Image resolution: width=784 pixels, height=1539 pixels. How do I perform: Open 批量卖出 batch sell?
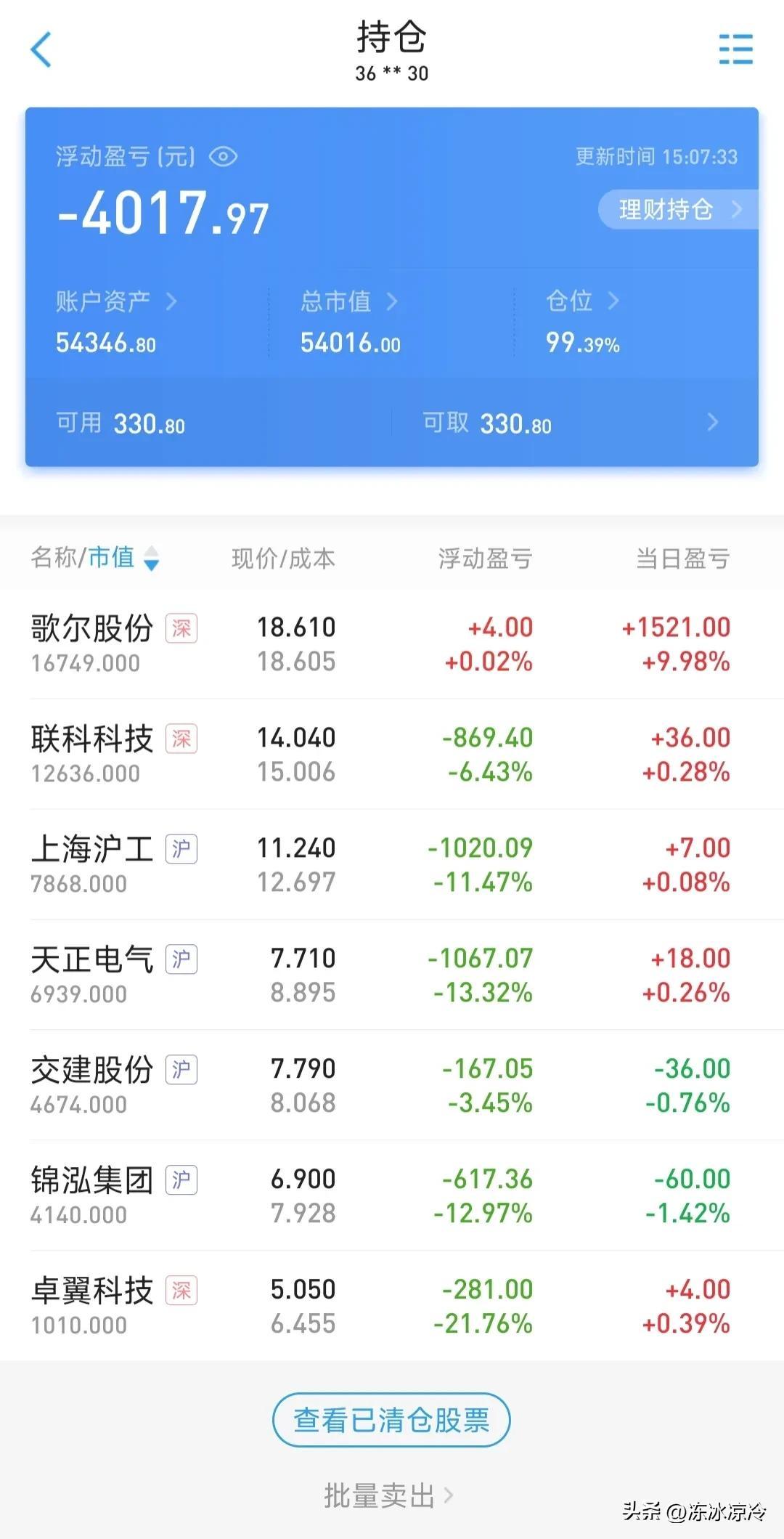click(x=388, y=1495)
